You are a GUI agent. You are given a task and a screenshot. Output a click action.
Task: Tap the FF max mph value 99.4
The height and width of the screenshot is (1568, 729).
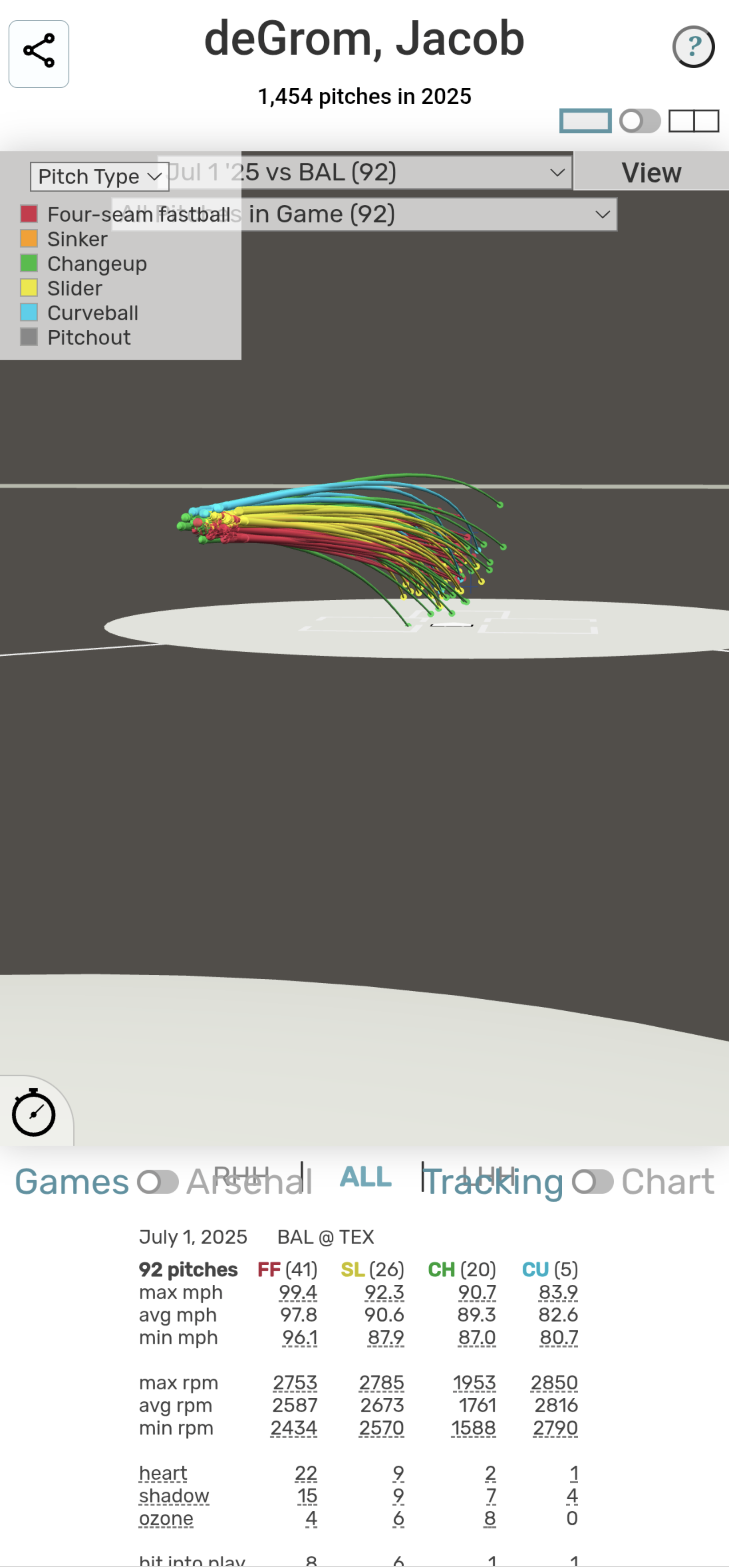pyautogui.click(x=298, y=1292)
